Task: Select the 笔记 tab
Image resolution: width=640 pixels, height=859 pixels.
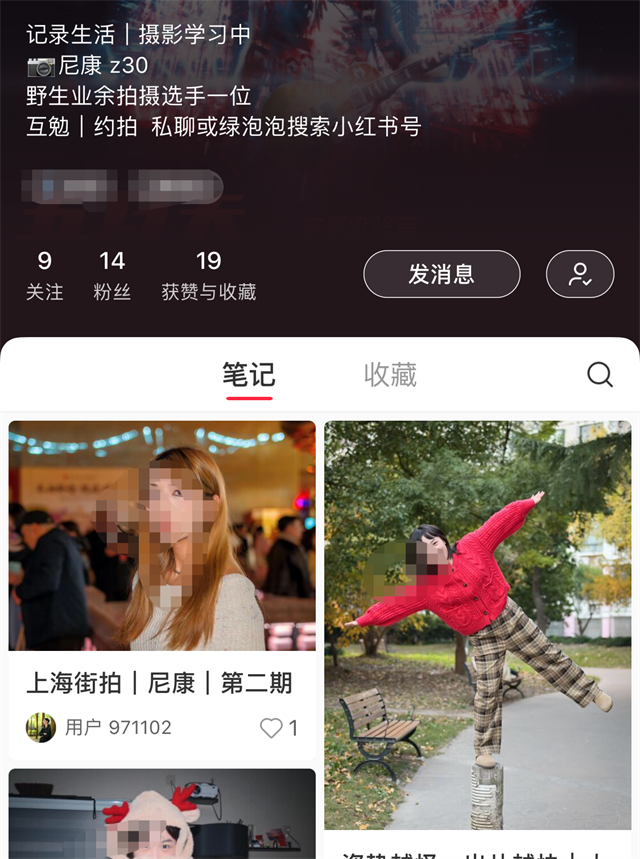Action: click(248, 375)
